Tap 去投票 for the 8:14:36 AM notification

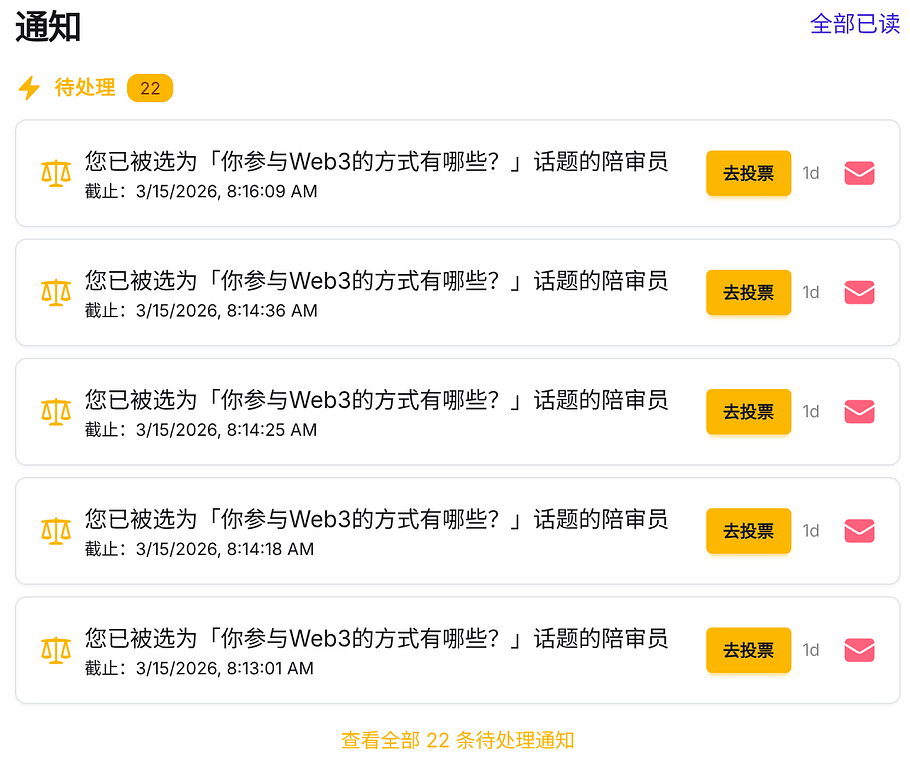coord(748,292)
